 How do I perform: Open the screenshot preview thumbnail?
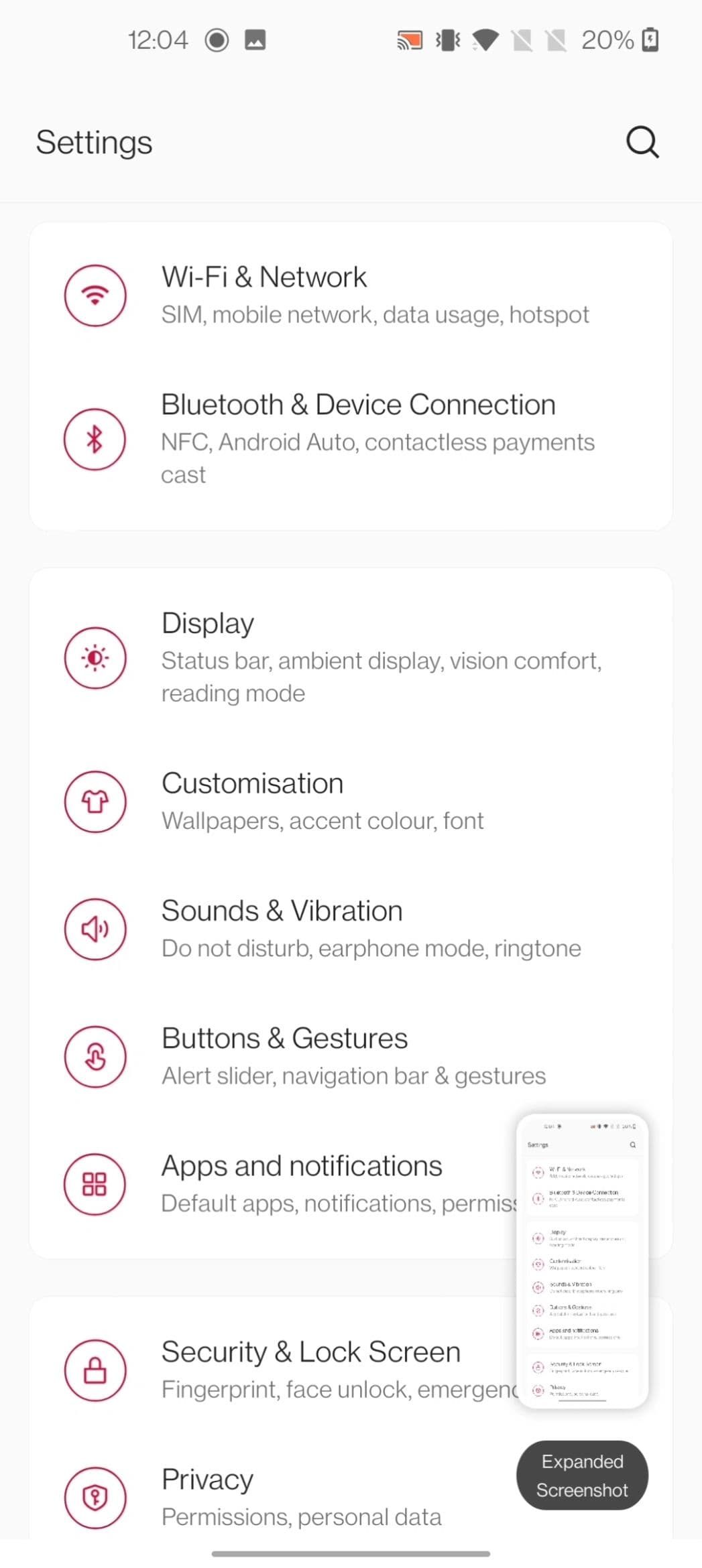click(581, 1261)
